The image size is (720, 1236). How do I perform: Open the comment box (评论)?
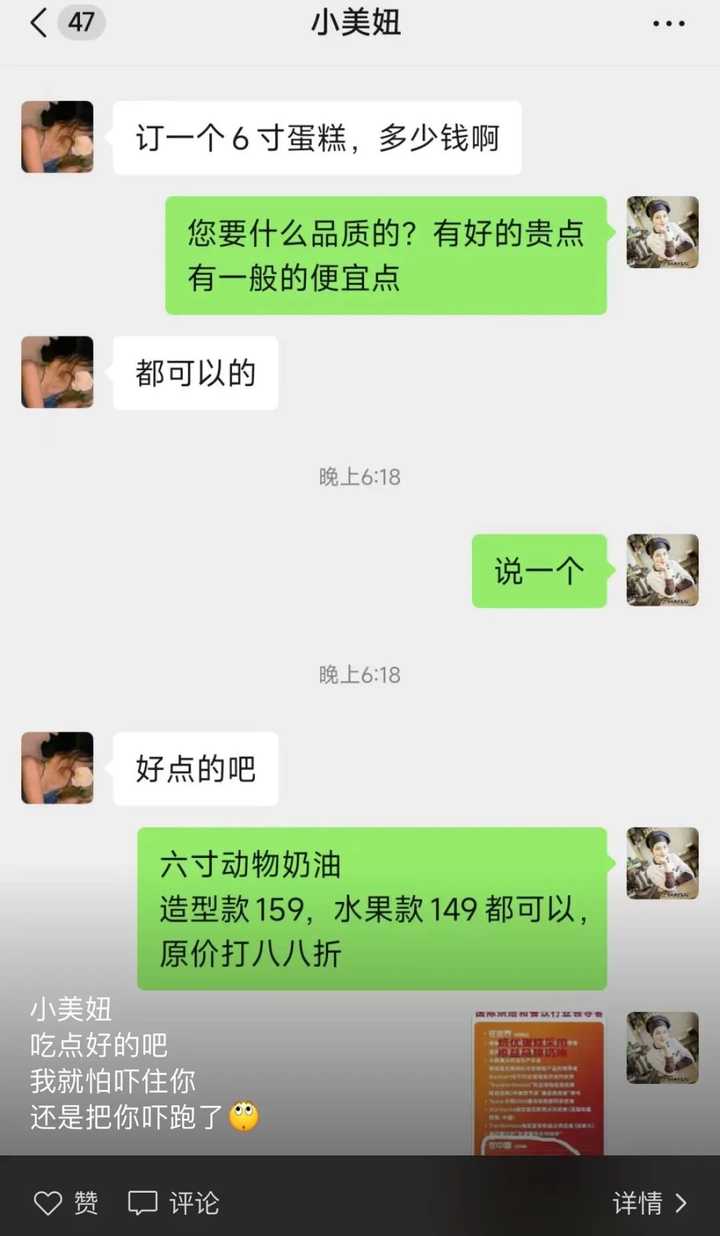coord(173,1202)
